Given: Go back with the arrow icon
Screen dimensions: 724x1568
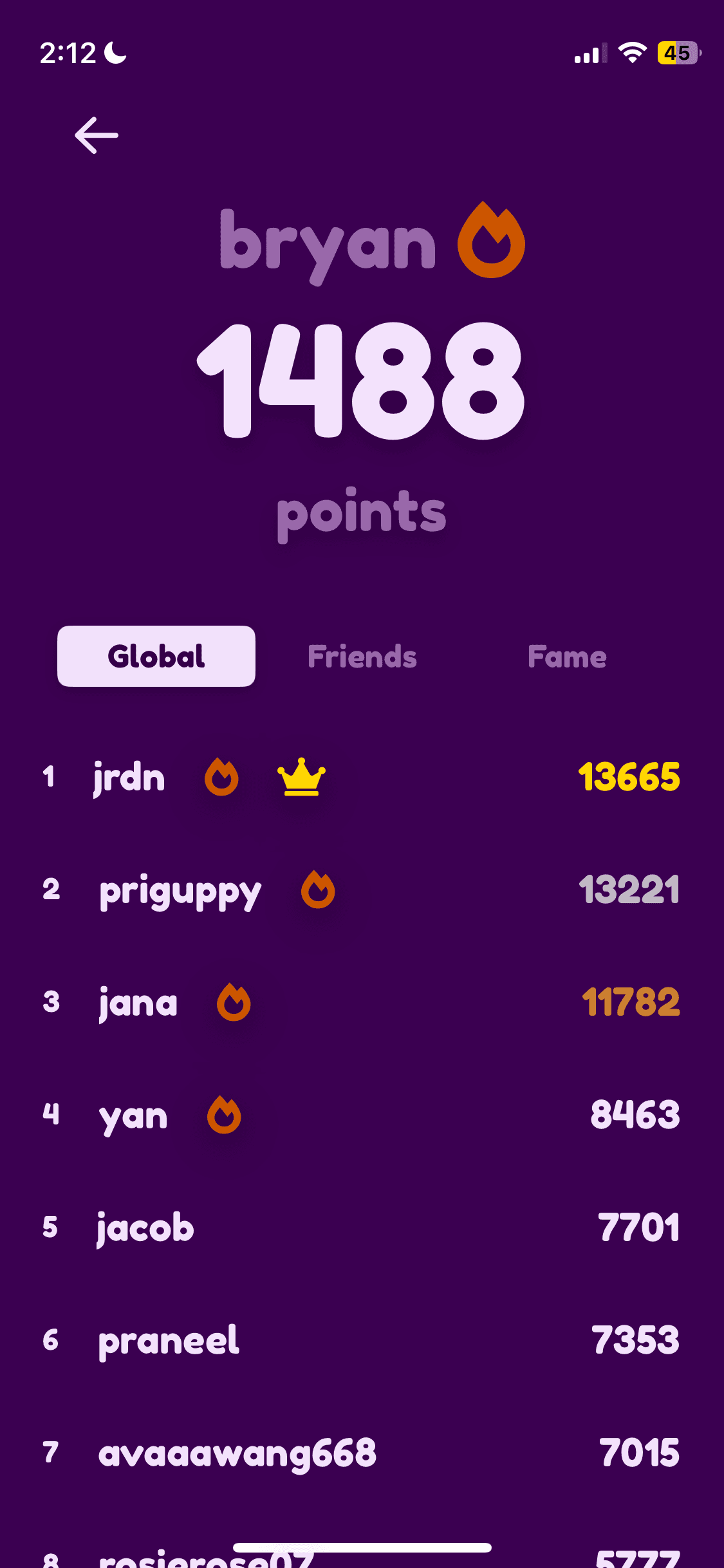Looking at the screenshot, I should pyautogui.click(x=97, y=135).
